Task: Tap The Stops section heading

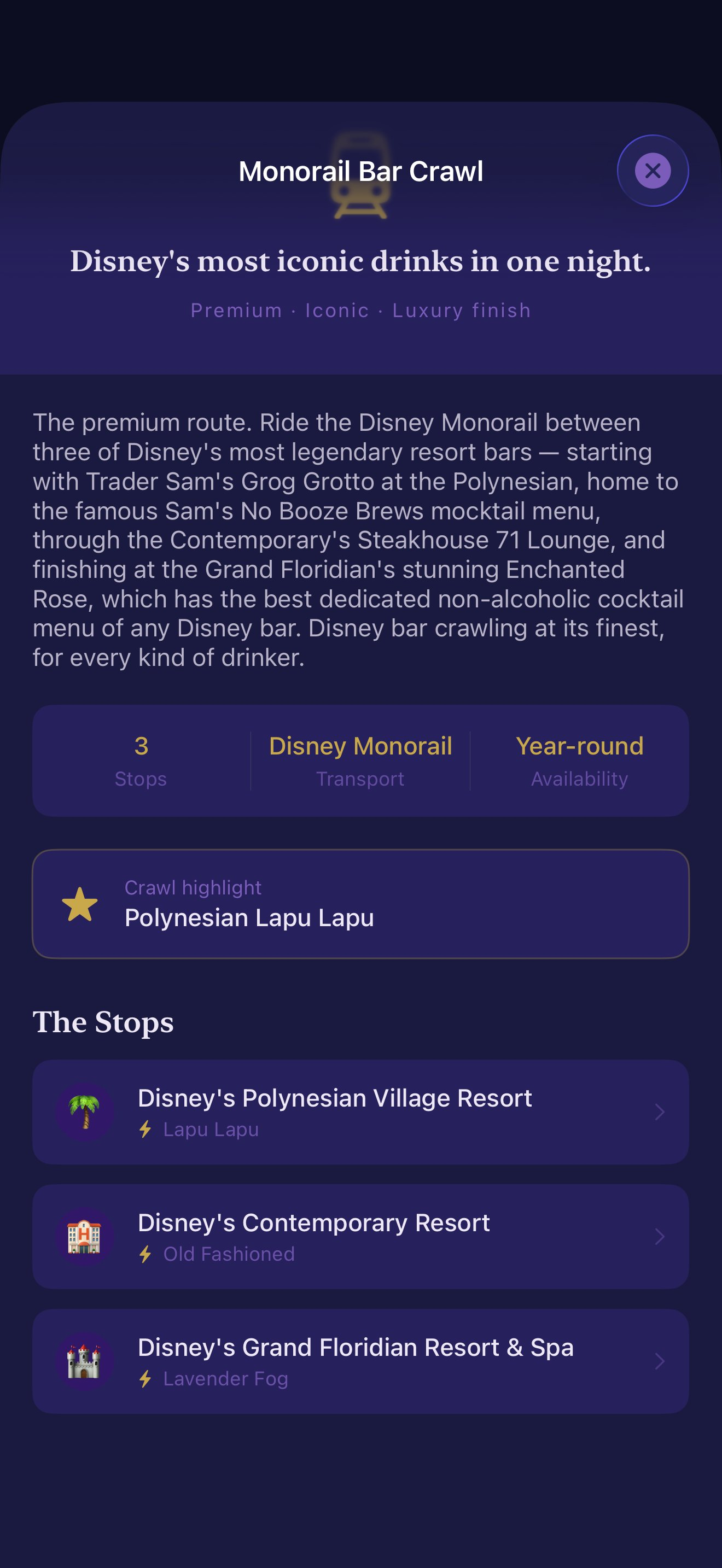Action: point(103,1022)
